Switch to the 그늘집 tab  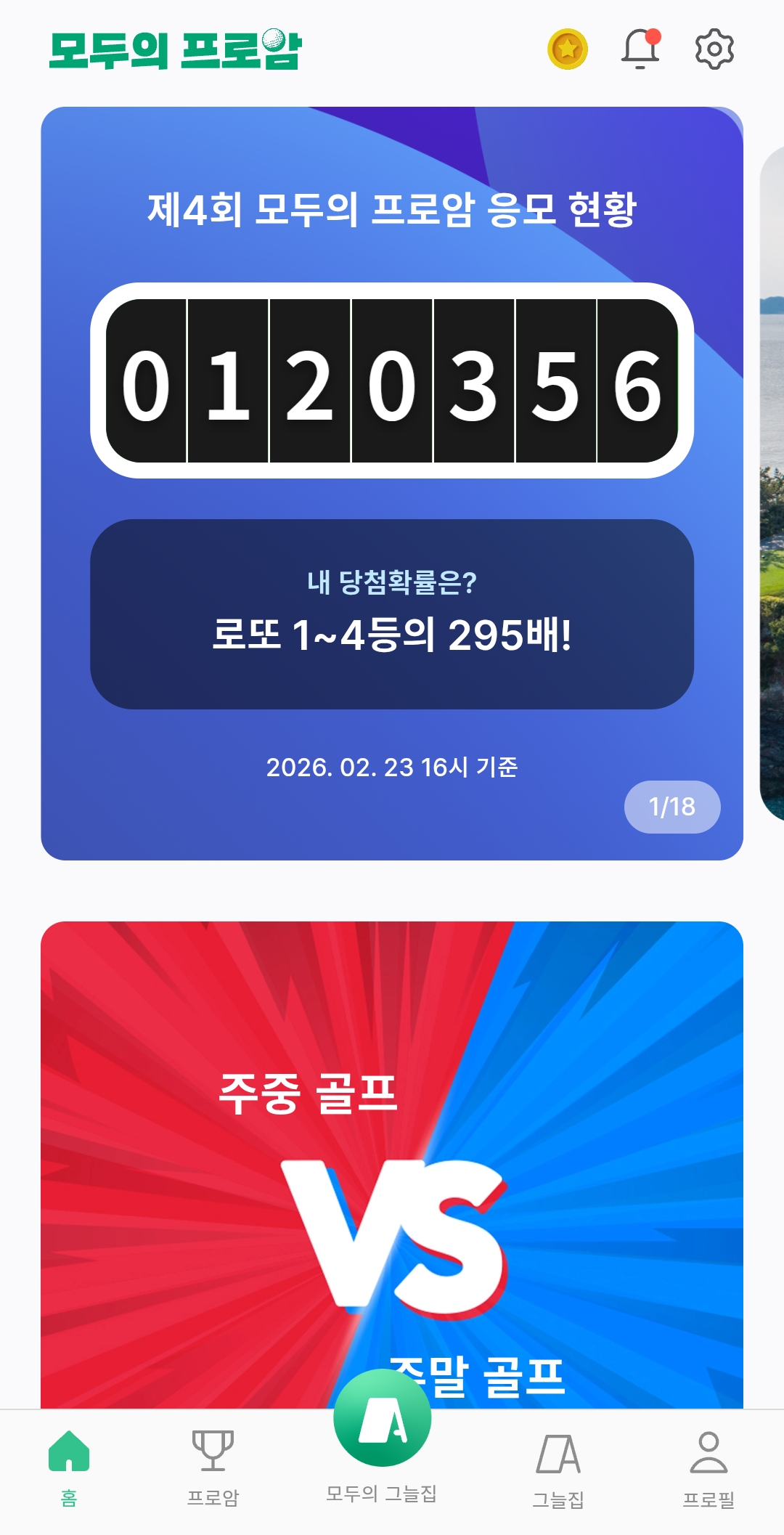558,1468
